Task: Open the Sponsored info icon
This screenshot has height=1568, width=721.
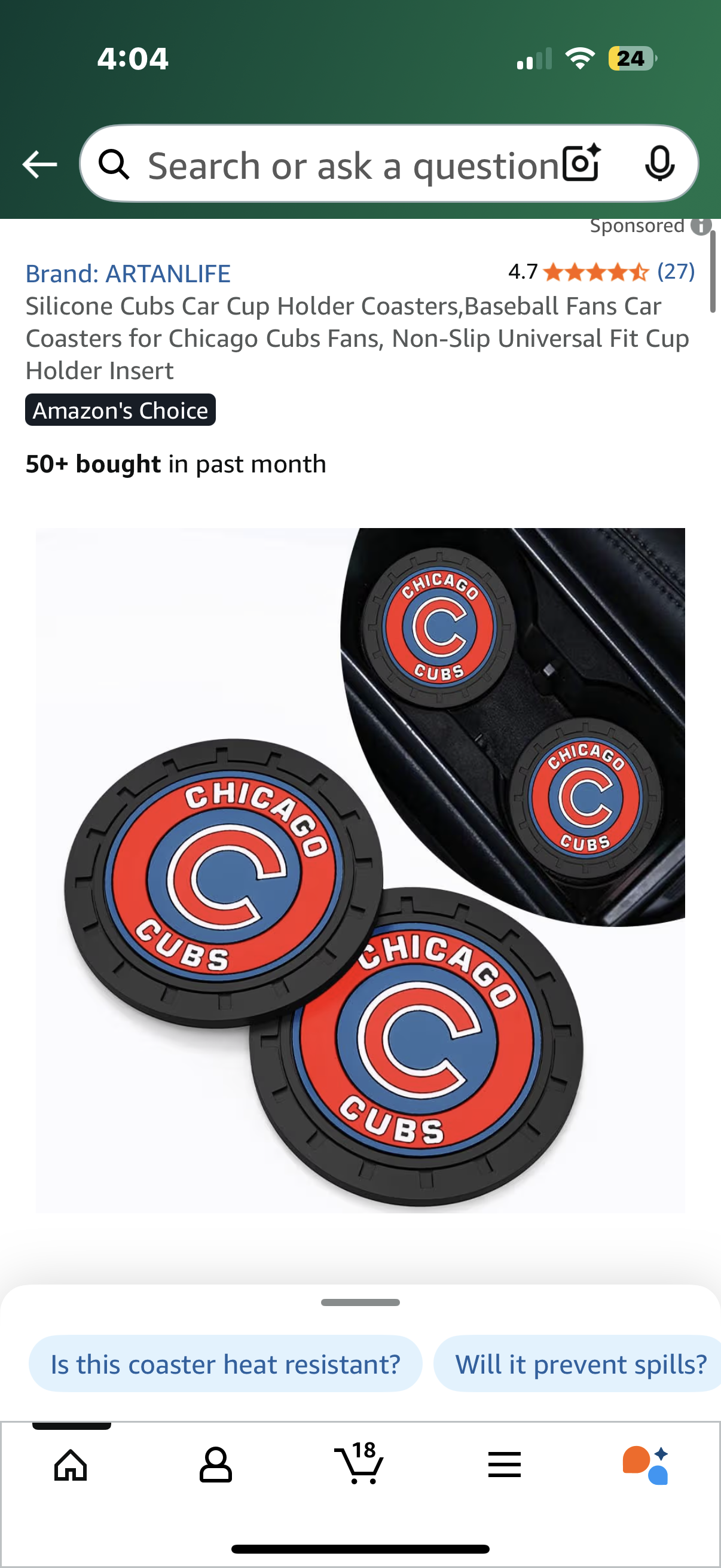Action: [x=700, y=226]
